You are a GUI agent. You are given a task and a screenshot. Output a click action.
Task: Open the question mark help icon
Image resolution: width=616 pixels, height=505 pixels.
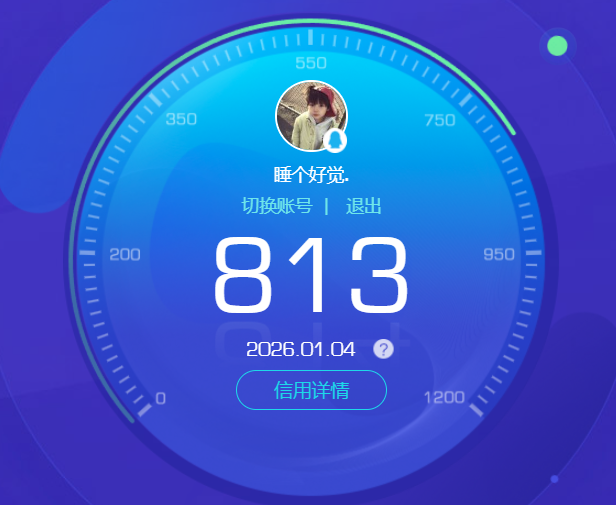pyautogui.click(x=384, y=349)
